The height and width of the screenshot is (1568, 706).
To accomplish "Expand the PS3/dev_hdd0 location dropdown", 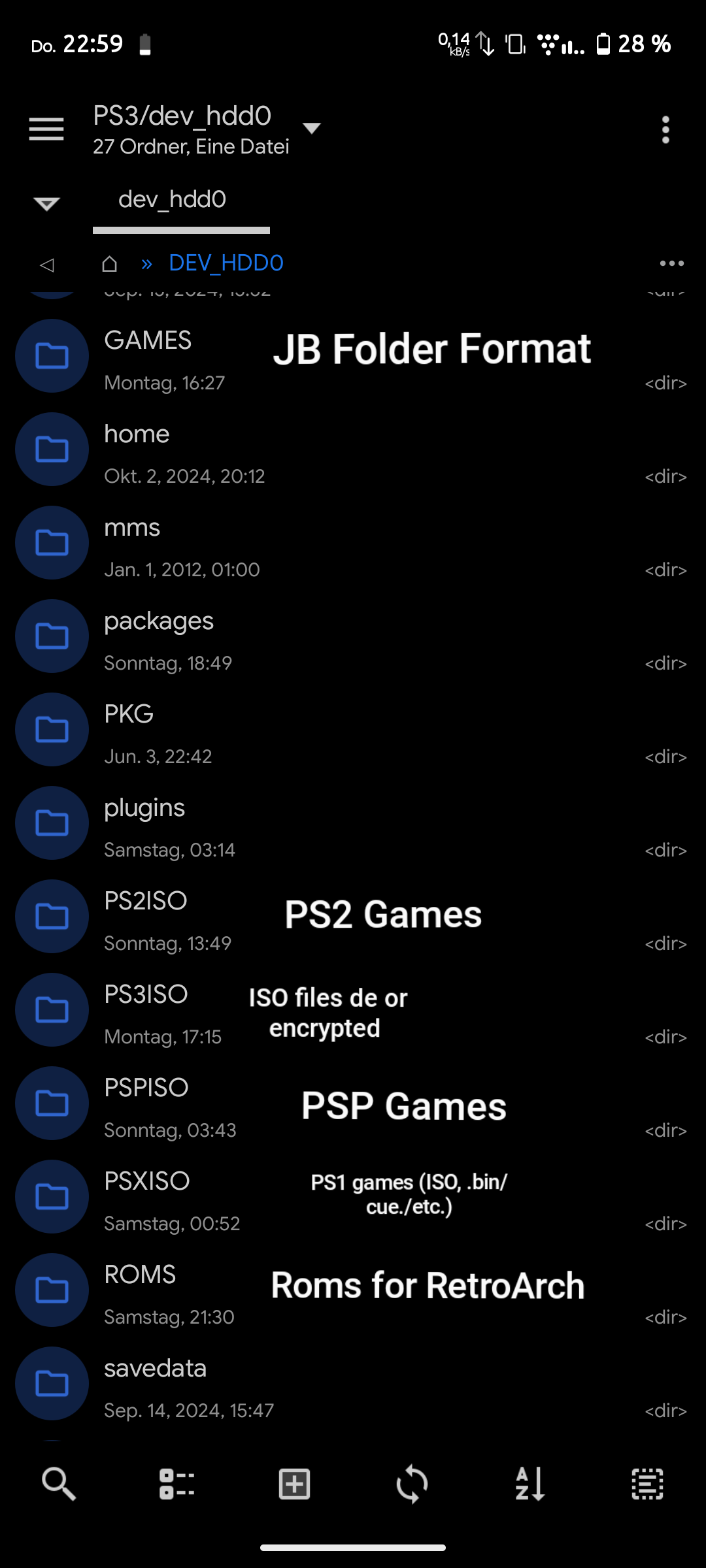I will (x=312, y=128).
